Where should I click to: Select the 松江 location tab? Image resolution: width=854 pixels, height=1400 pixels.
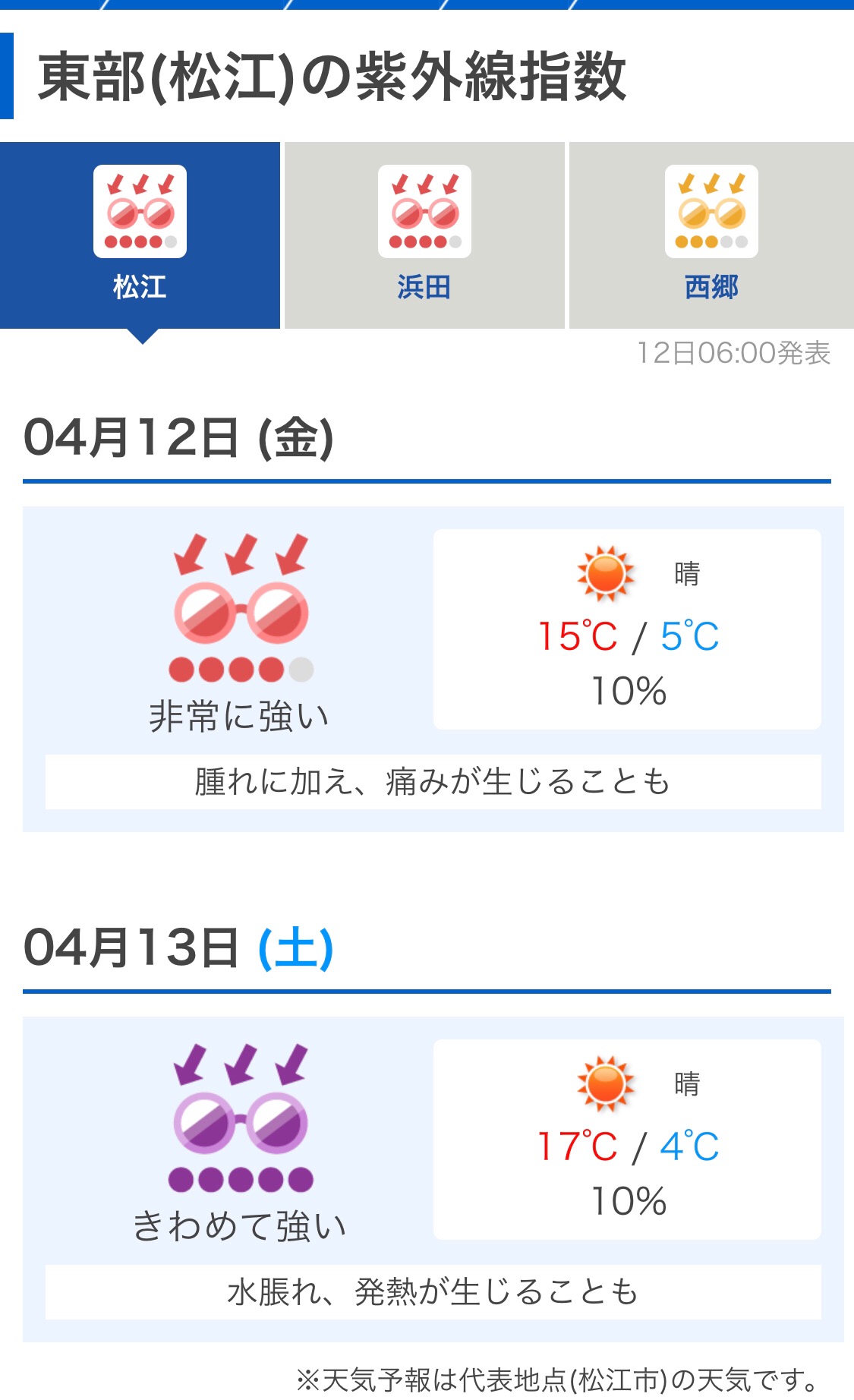point(140,235)
